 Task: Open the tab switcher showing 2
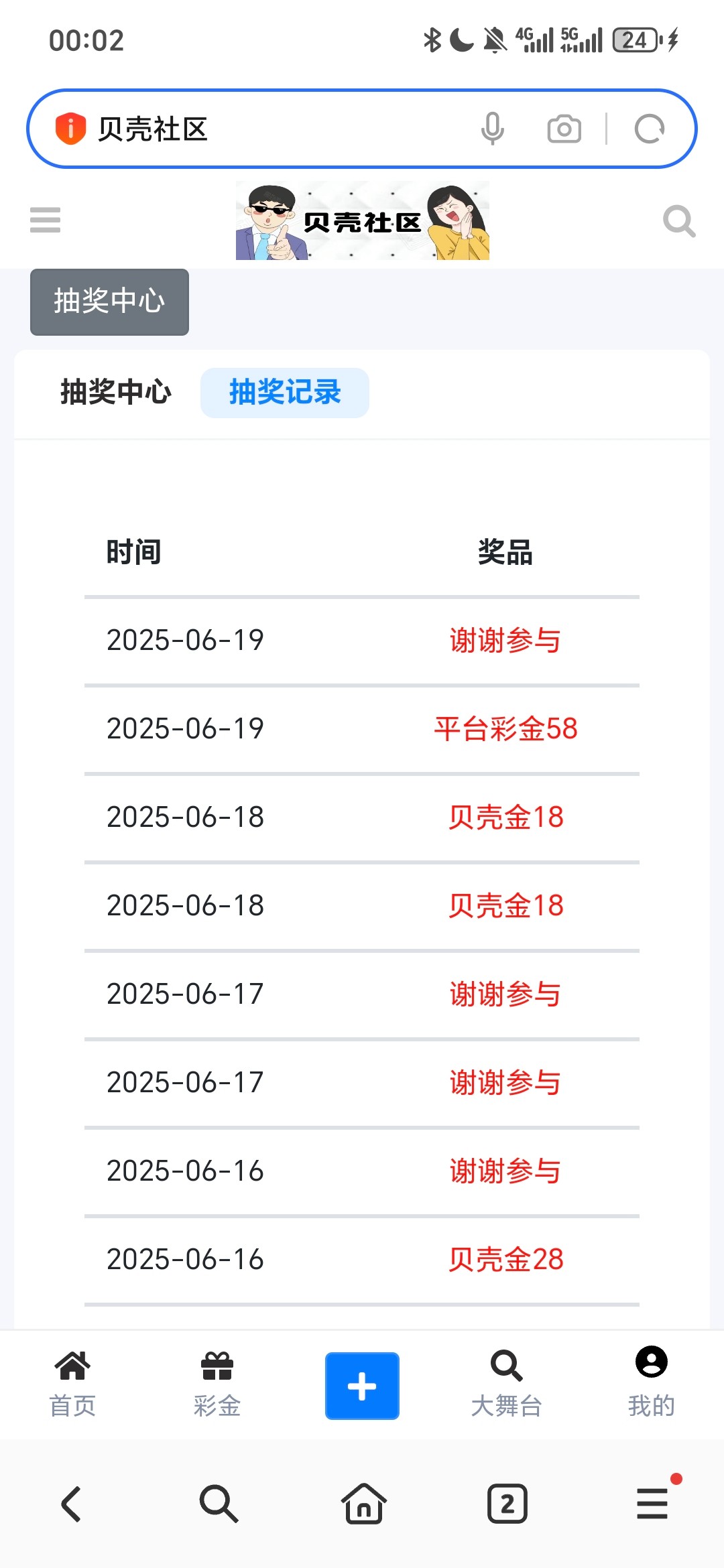(507, 1503)
